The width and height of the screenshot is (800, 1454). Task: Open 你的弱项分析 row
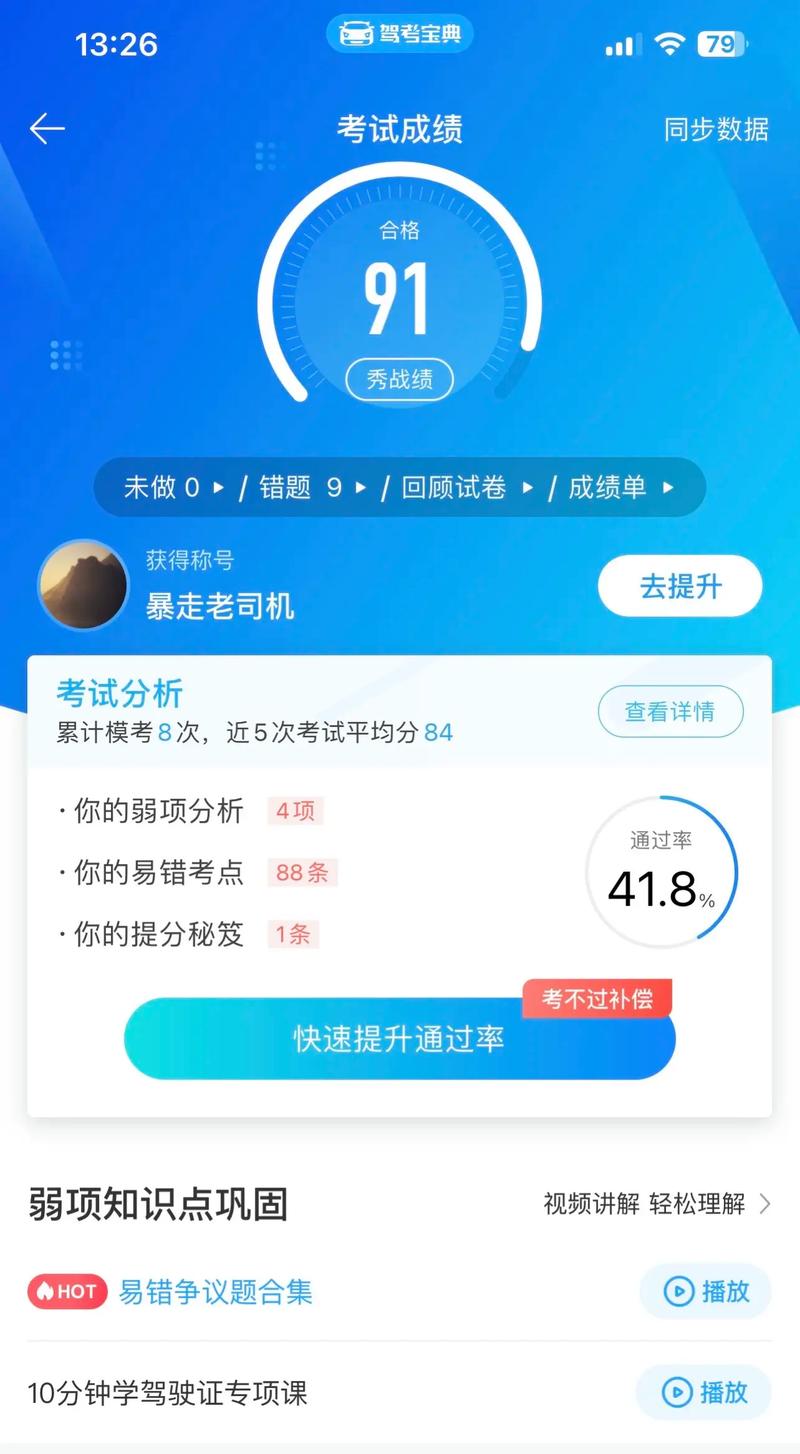(190, 811)
